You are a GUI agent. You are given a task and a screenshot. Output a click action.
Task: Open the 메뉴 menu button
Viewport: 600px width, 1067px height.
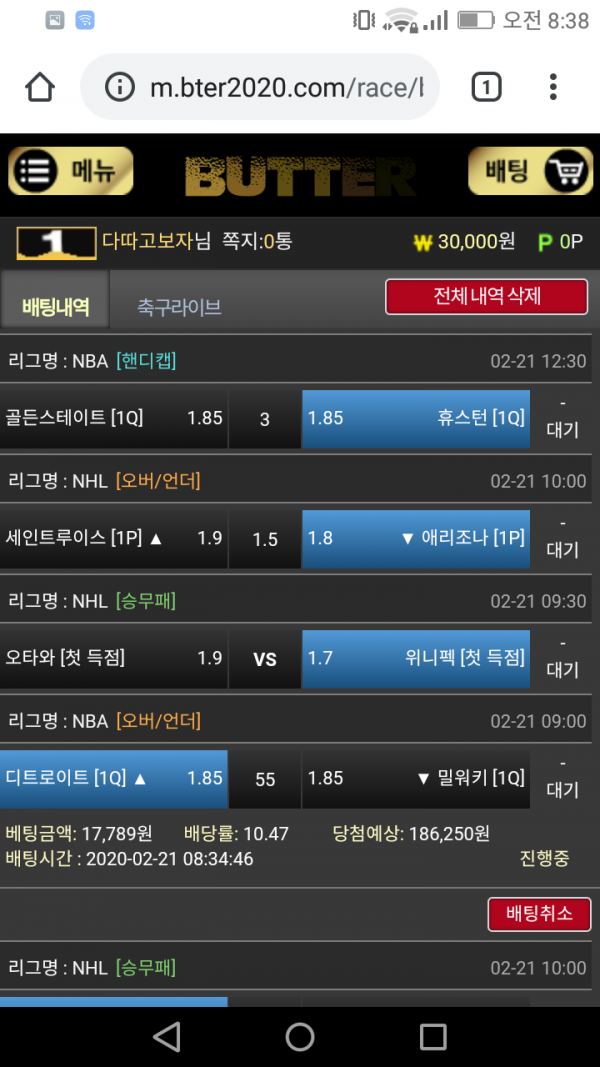(70, 171)
